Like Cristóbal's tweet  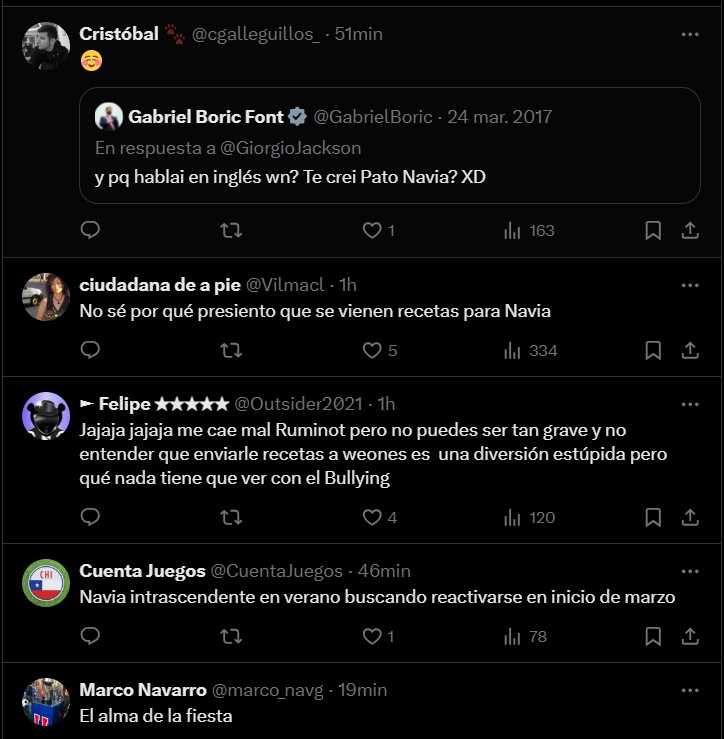(x=372, y=231)
